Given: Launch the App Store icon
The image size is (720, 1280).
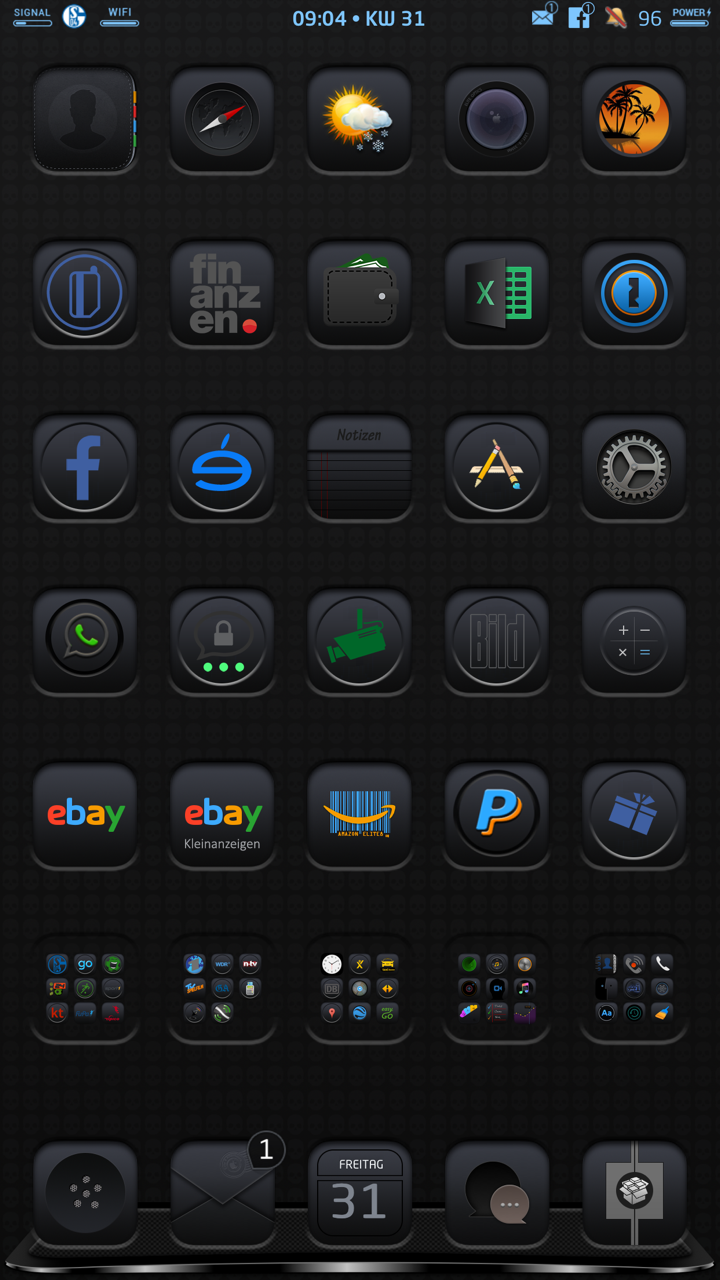Looking at the screenshot, I should coord(496,467).
